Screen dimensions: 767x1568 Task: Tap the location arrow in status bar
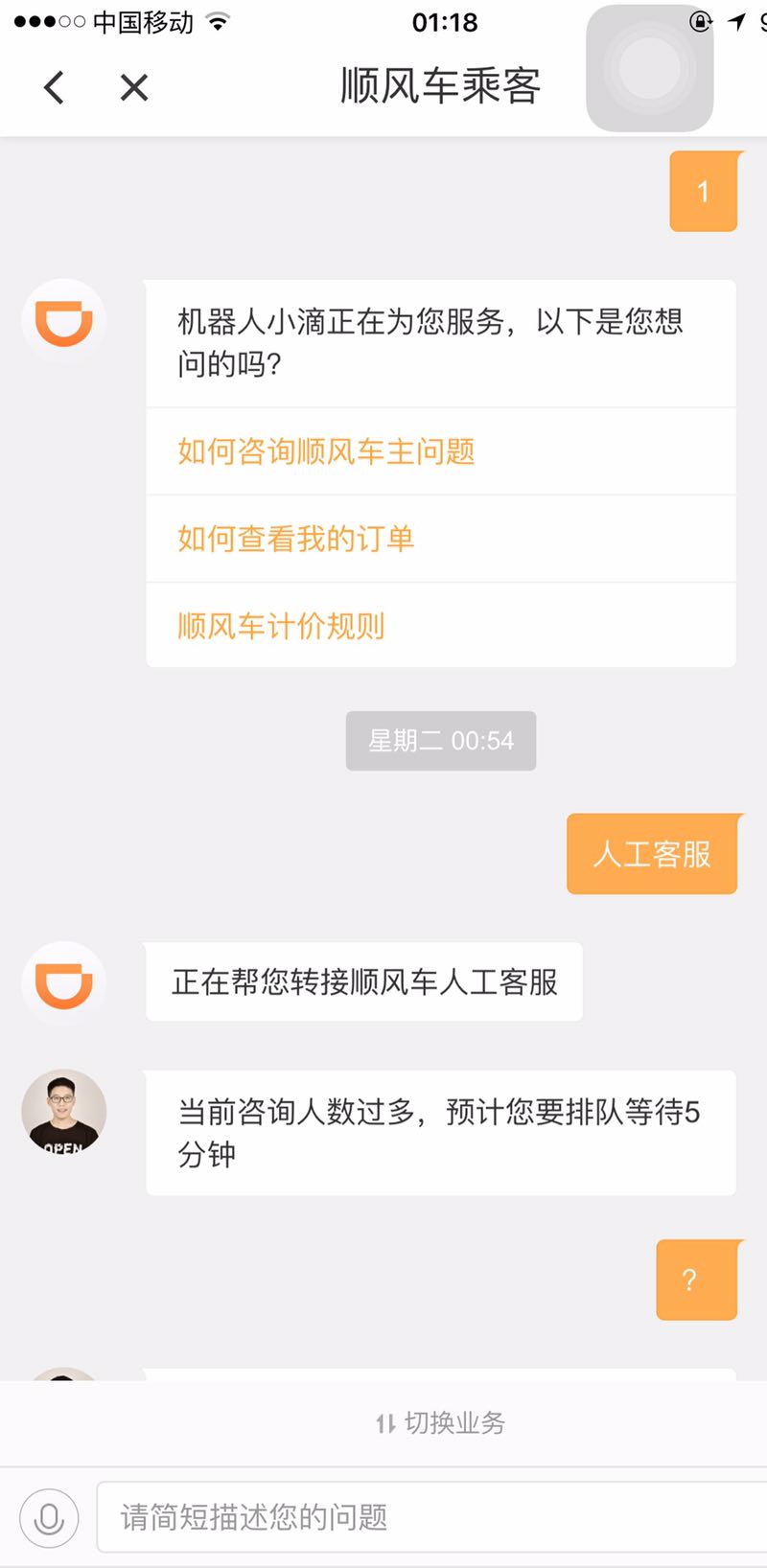736,19
